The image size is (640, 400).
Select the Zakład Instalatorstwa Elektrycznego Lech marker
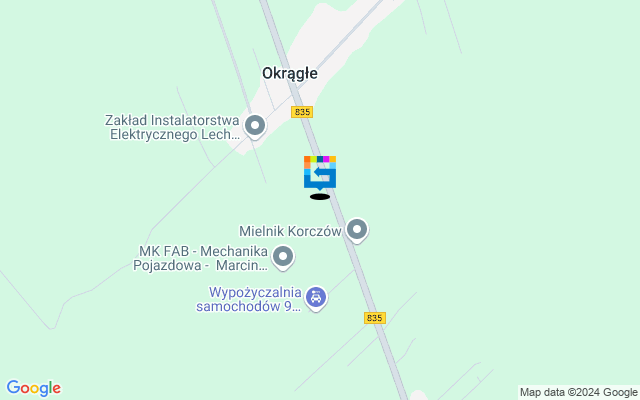point(255,127)
